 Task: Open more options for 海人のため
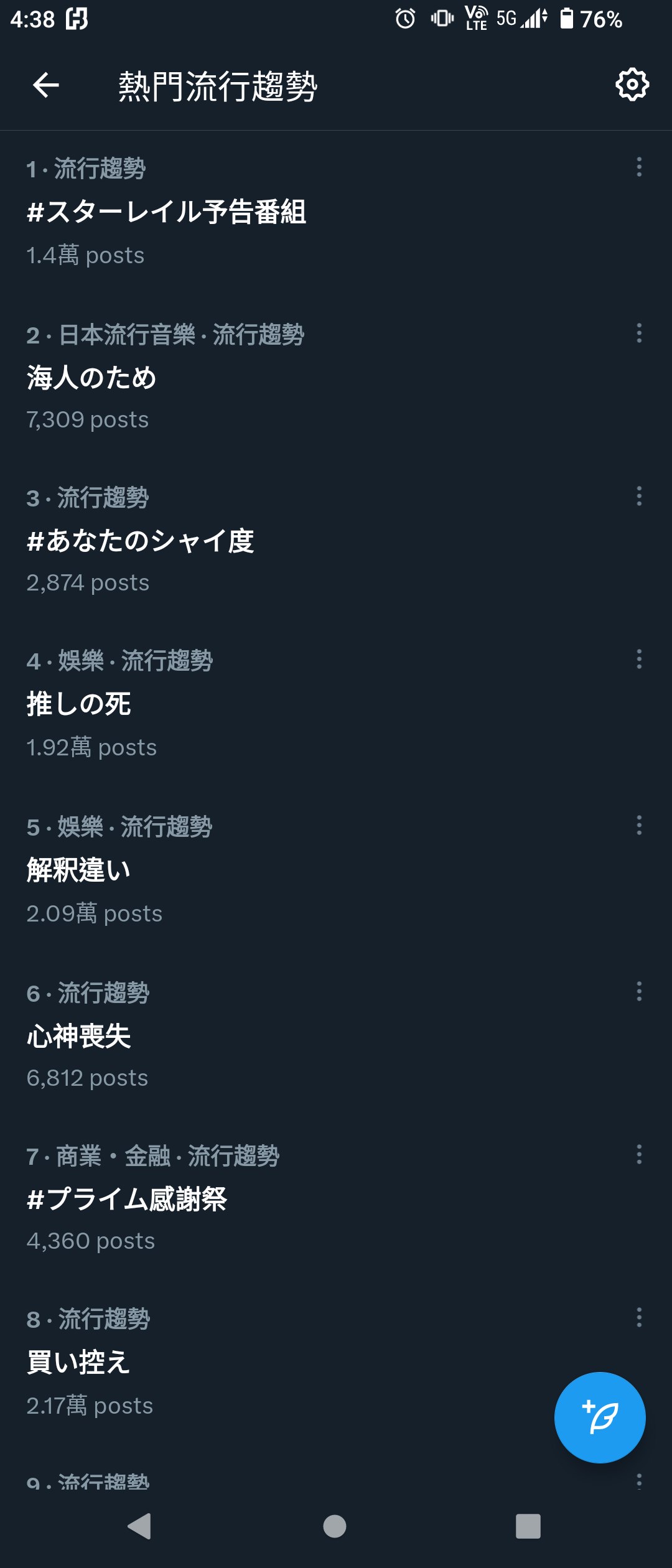(639, 333)
